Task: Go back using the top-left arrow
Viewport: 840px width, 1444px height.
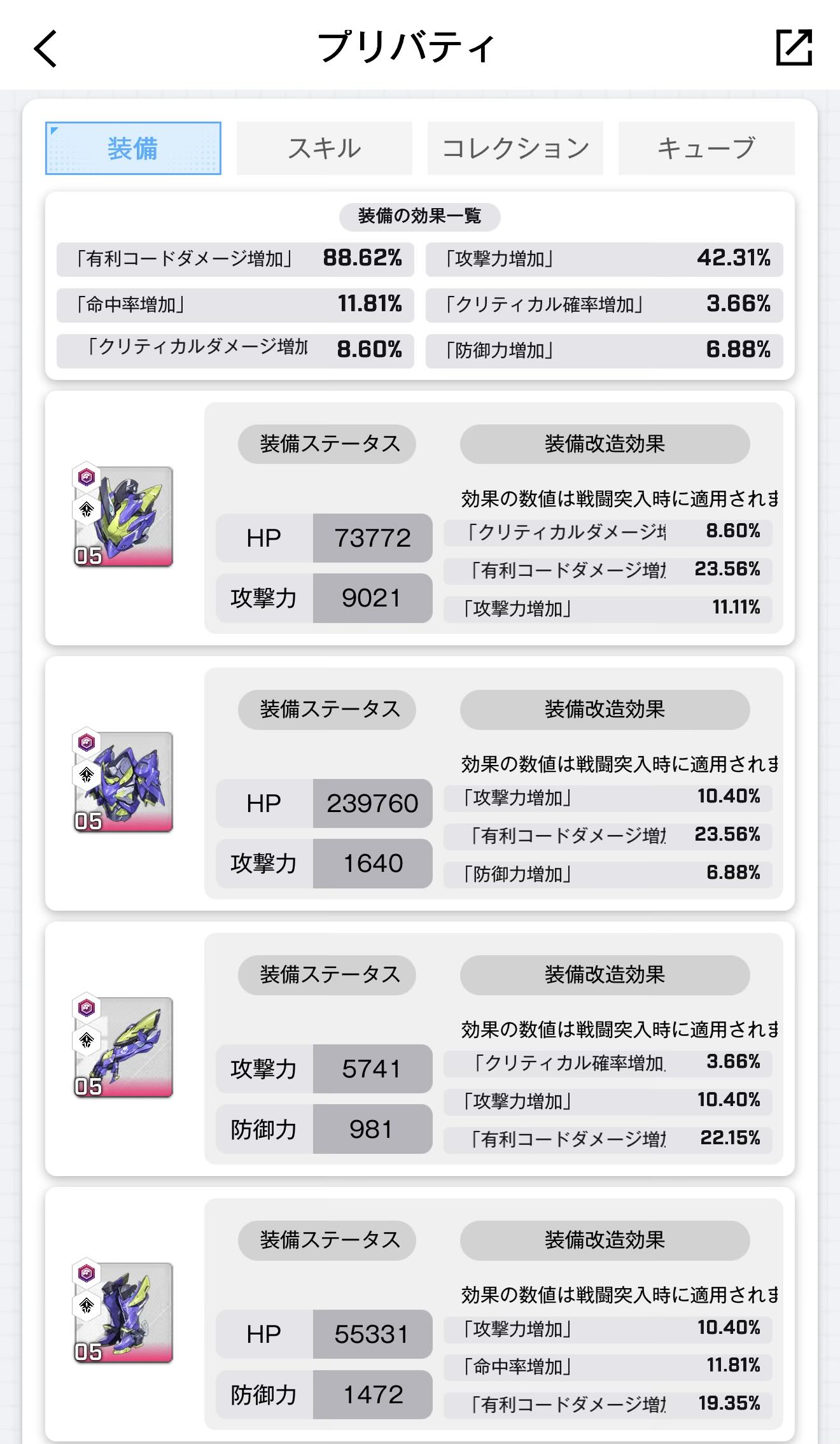Action: pyautogui.click(x=46, y=48)
